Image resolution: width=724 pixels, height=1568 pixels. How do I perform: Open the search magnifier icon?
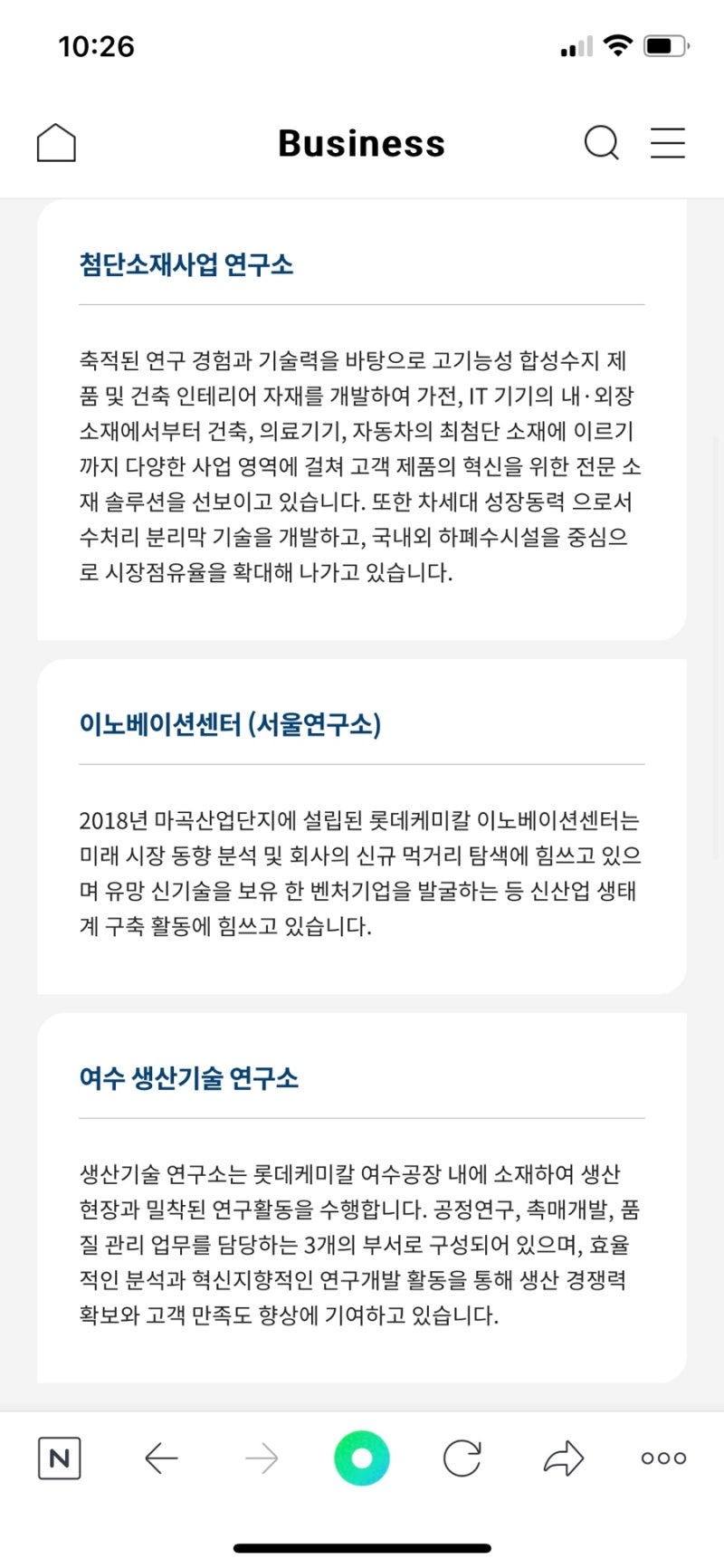pyautogui.click(x=601, y=143)
